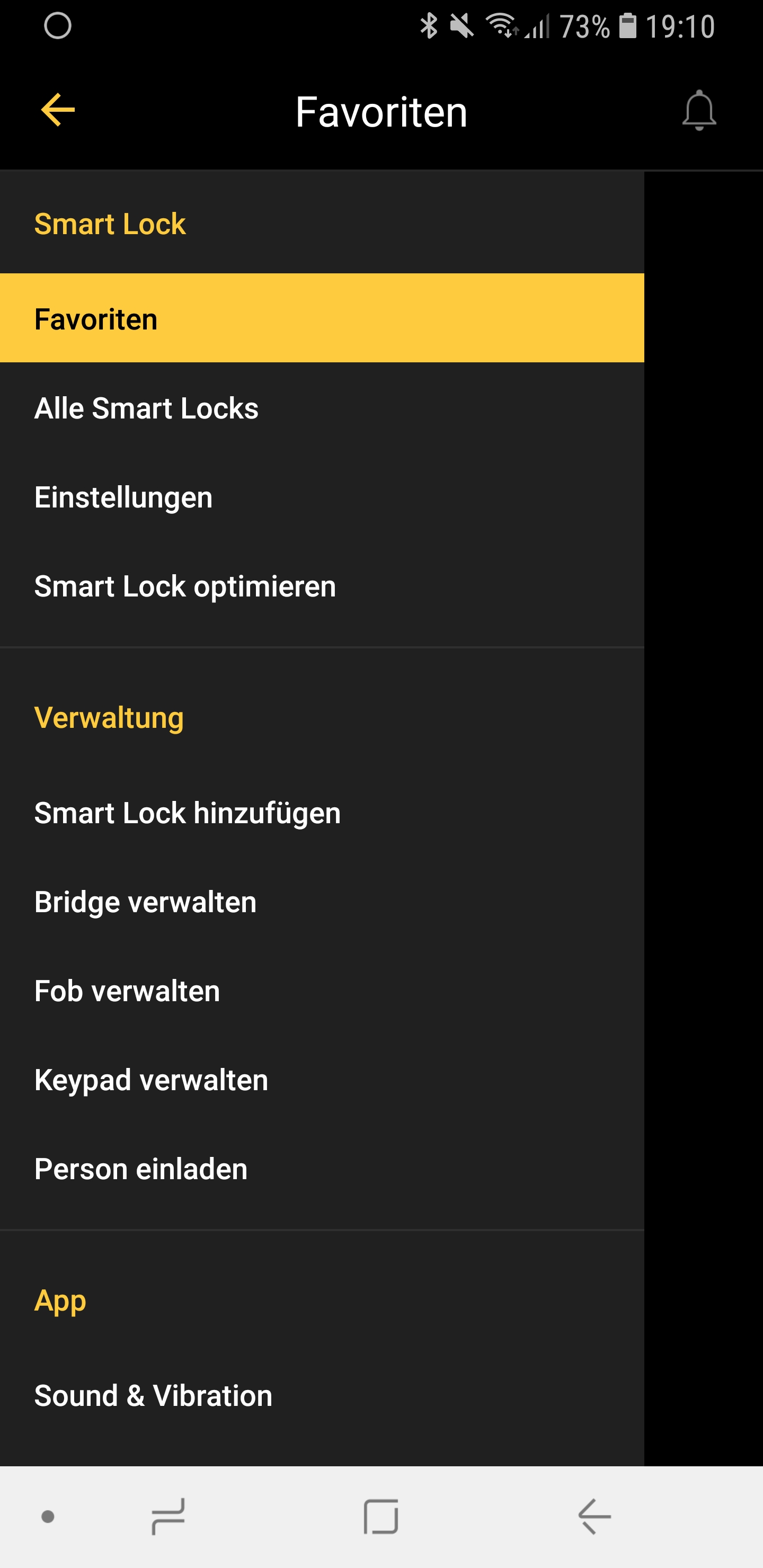Image resolution: width=763 pixels, height=1568 pixels.
Task: Tap Person einladen
Action: 322,1169
